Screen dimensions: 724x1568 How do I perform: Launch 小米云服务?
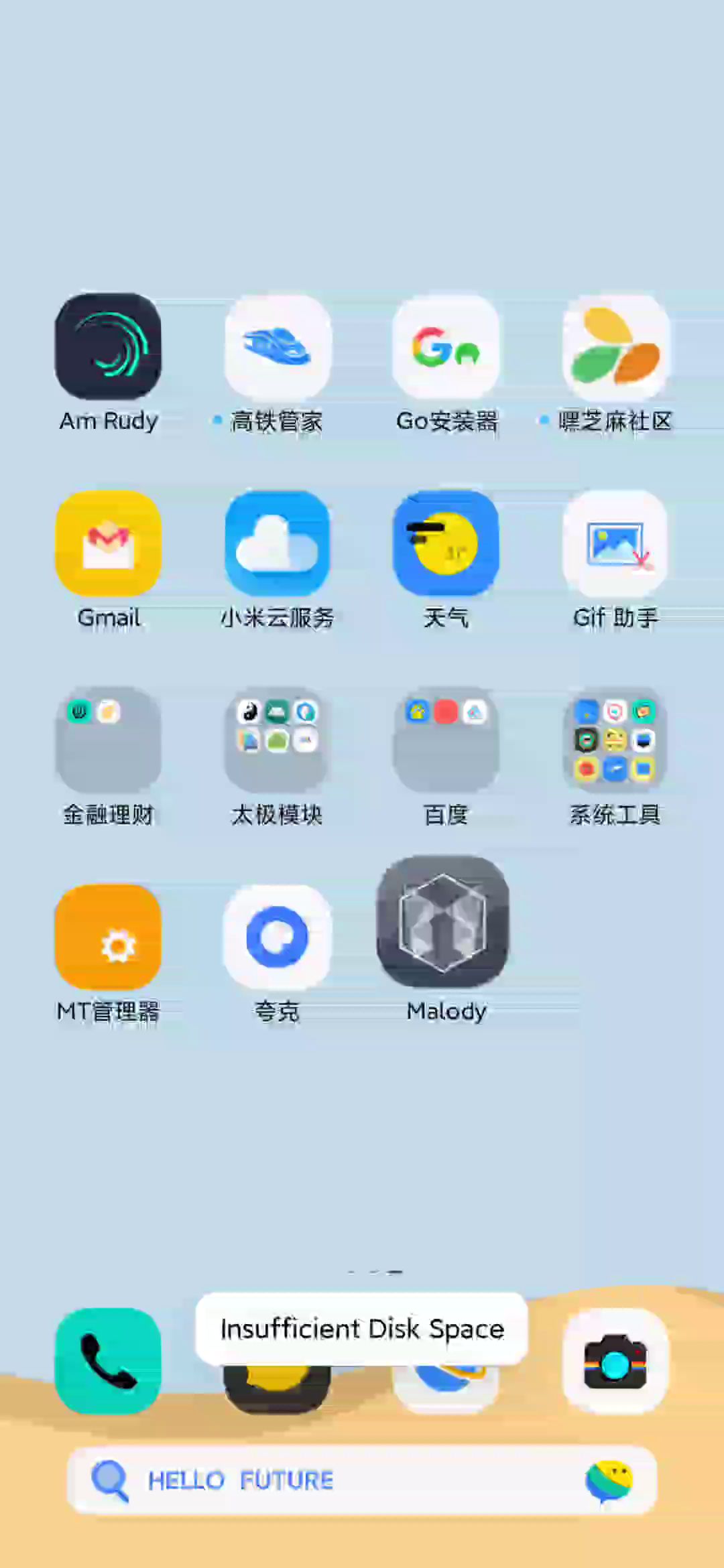click(x=278, y=543)
